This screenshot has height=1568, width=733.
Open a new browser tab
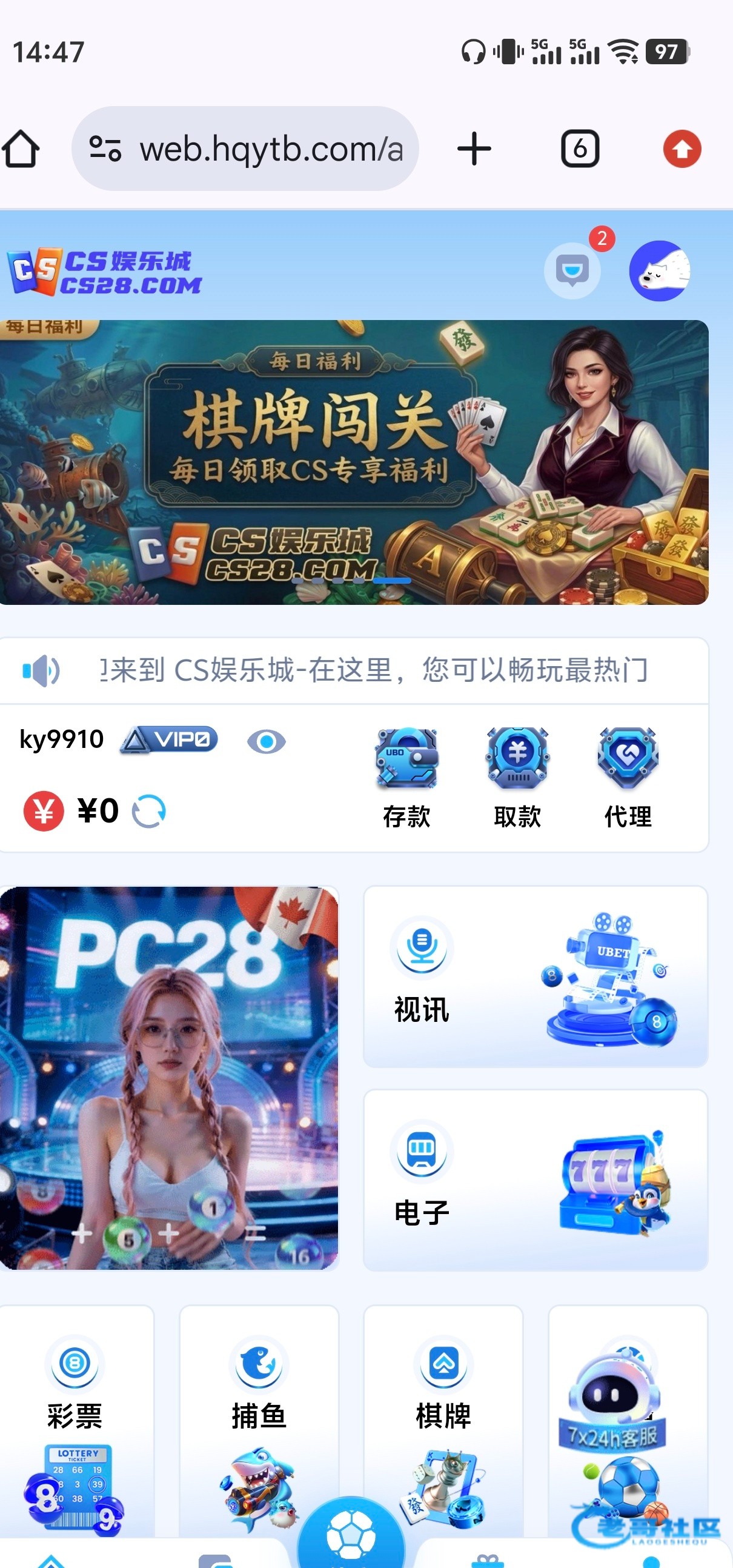pyautogui.click(x=474, y=148)
